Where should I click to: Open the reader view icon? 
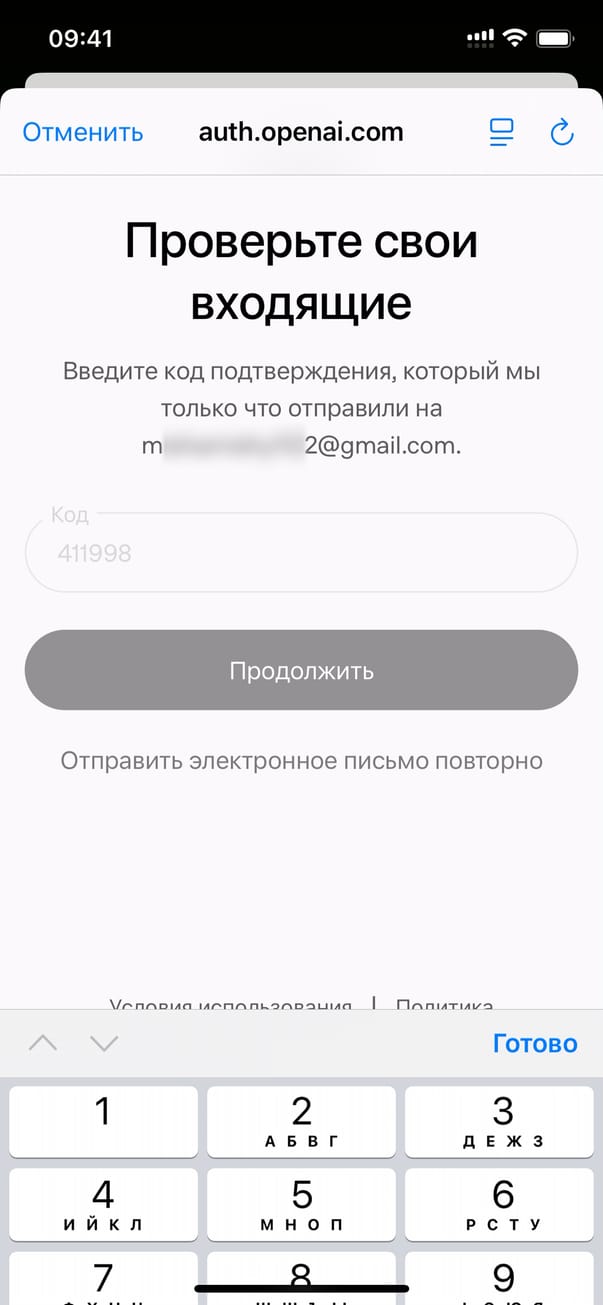501,132
